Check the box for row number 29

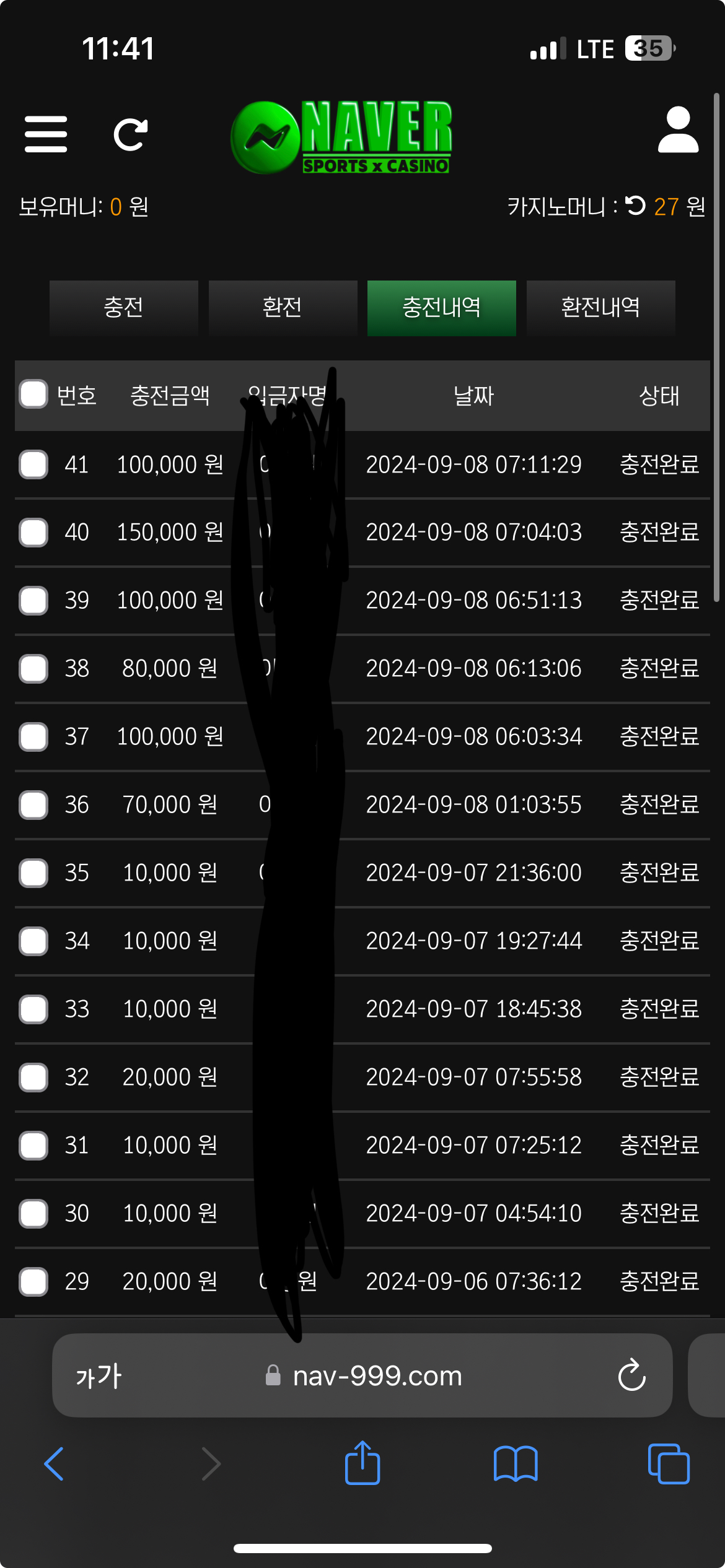click(33, 1282)
